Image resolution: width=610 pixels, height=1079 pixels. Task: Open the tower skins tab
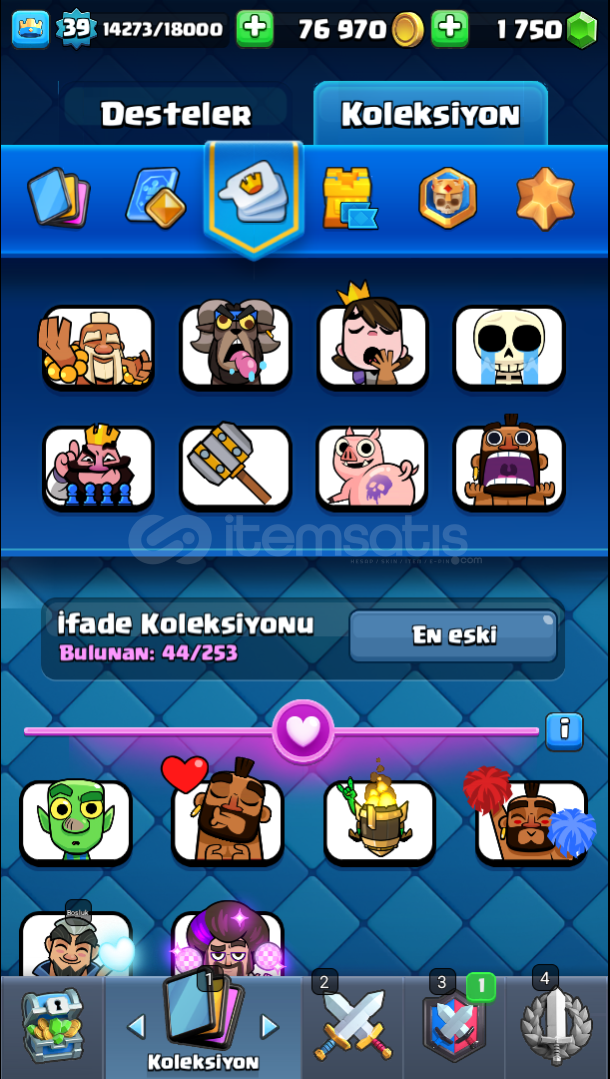point(349,197)
